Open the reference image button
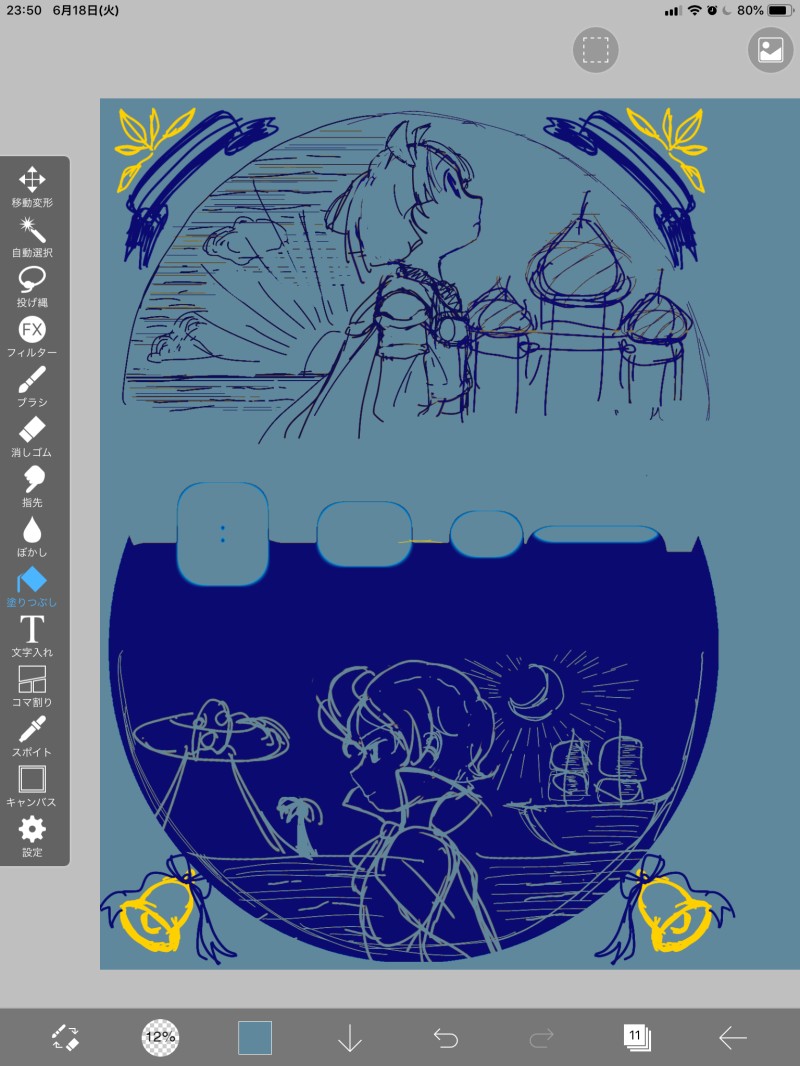Screen dimensions: 800x1066 (x=770, y=50)
